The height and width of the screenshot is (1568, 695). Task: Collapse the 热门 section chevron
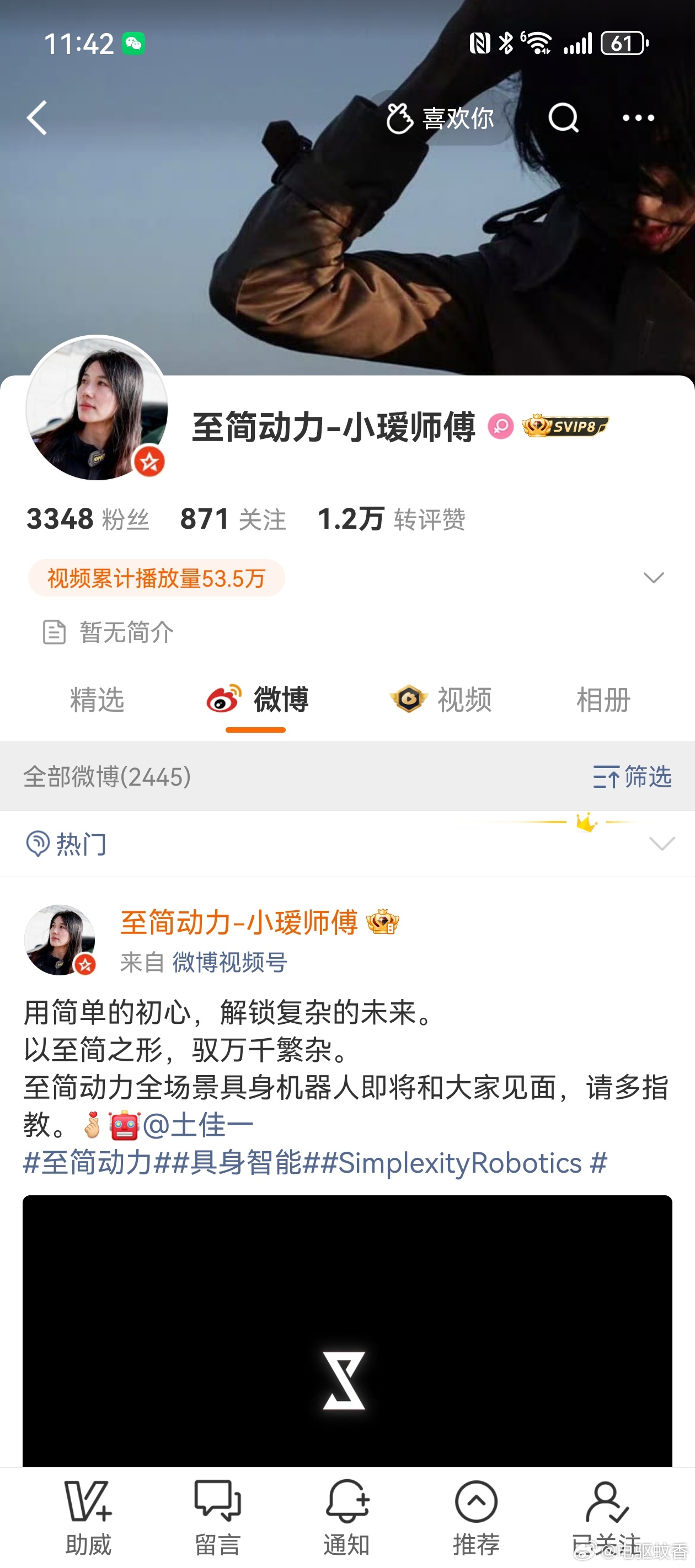click(x=662, y=844)
